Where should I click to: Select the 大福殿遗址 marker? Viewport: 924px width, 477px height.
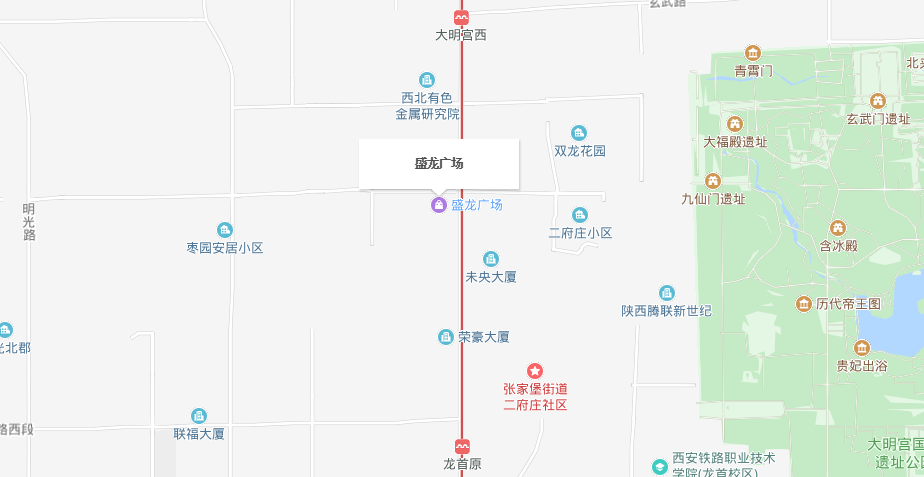pyautogui.click(x=735, y=124)
